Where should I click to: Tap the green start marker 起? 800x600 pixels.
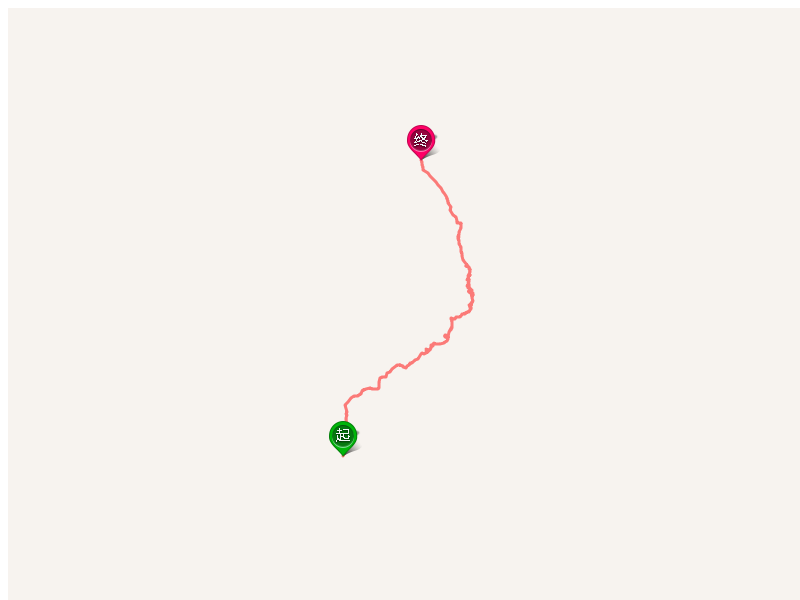343,435
